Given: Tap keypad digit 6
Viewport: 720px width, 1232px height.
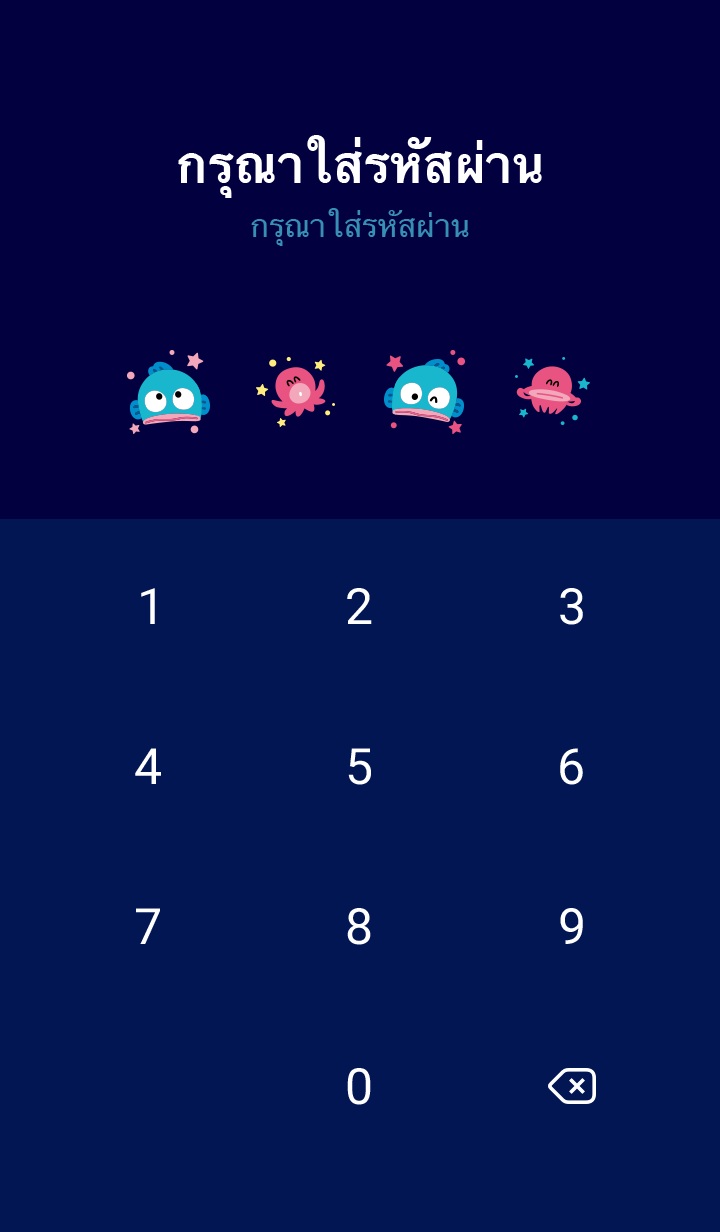Looking at the screenshot, I should (x=571, y=767).
